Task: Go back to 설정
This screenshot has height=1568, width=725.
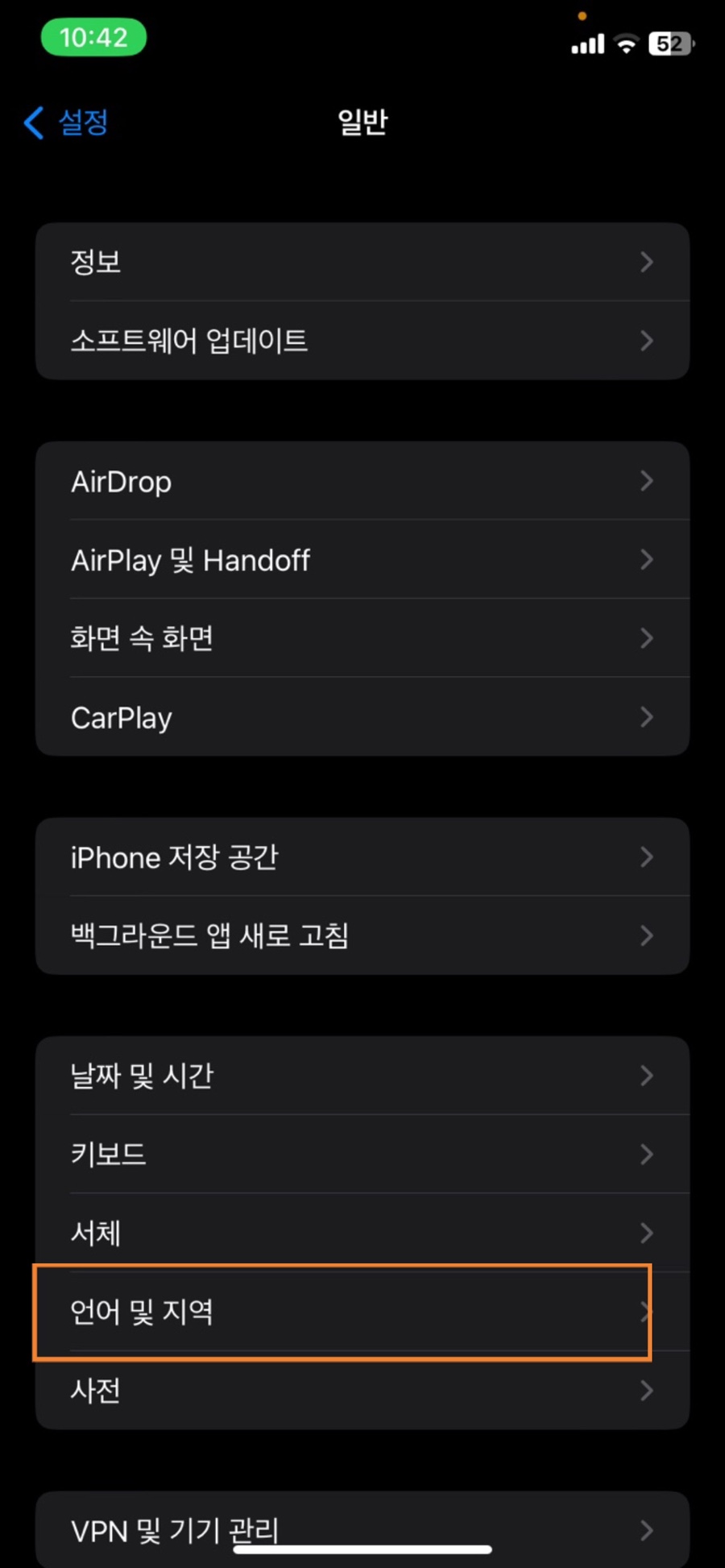Action: click(66, 122)
